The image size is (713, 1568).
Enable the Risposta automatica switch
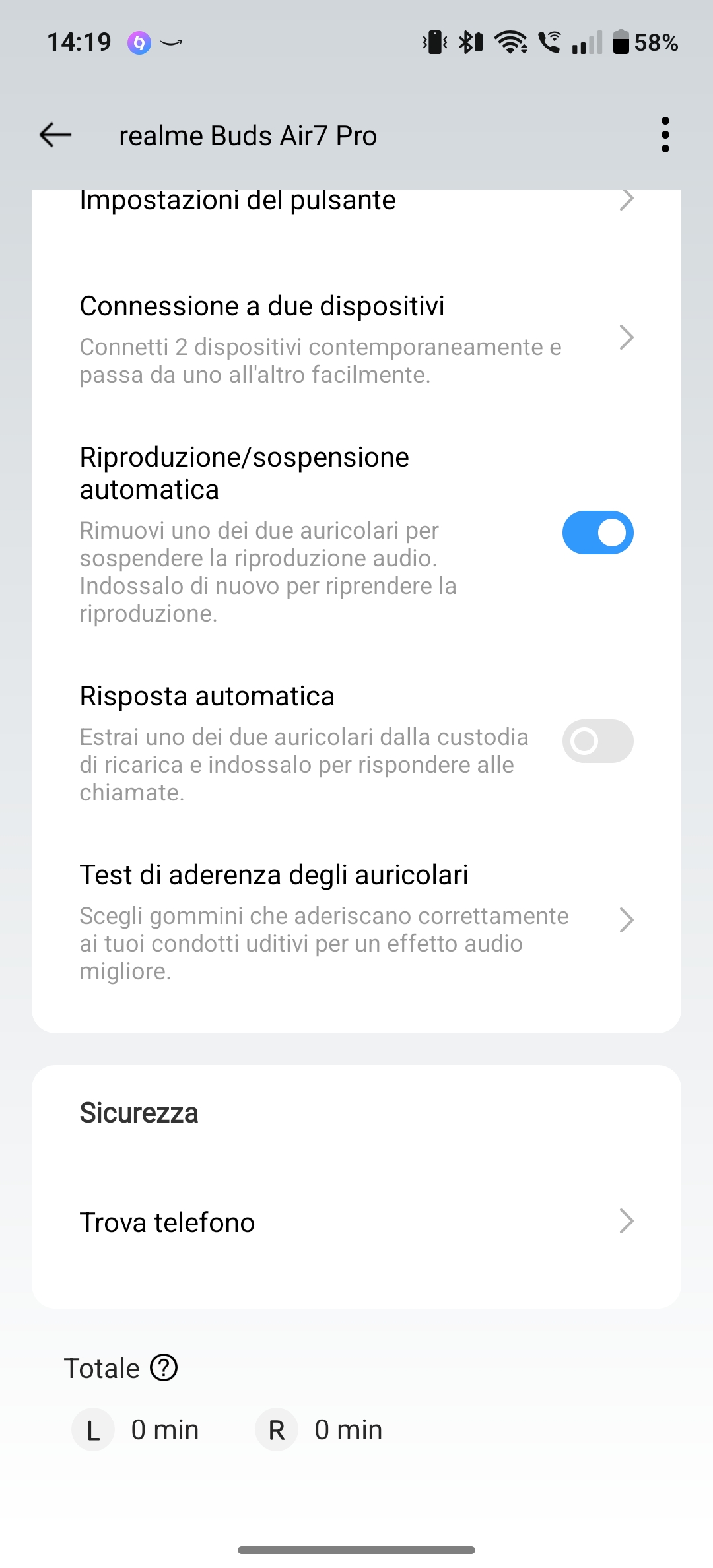point(597,741)
